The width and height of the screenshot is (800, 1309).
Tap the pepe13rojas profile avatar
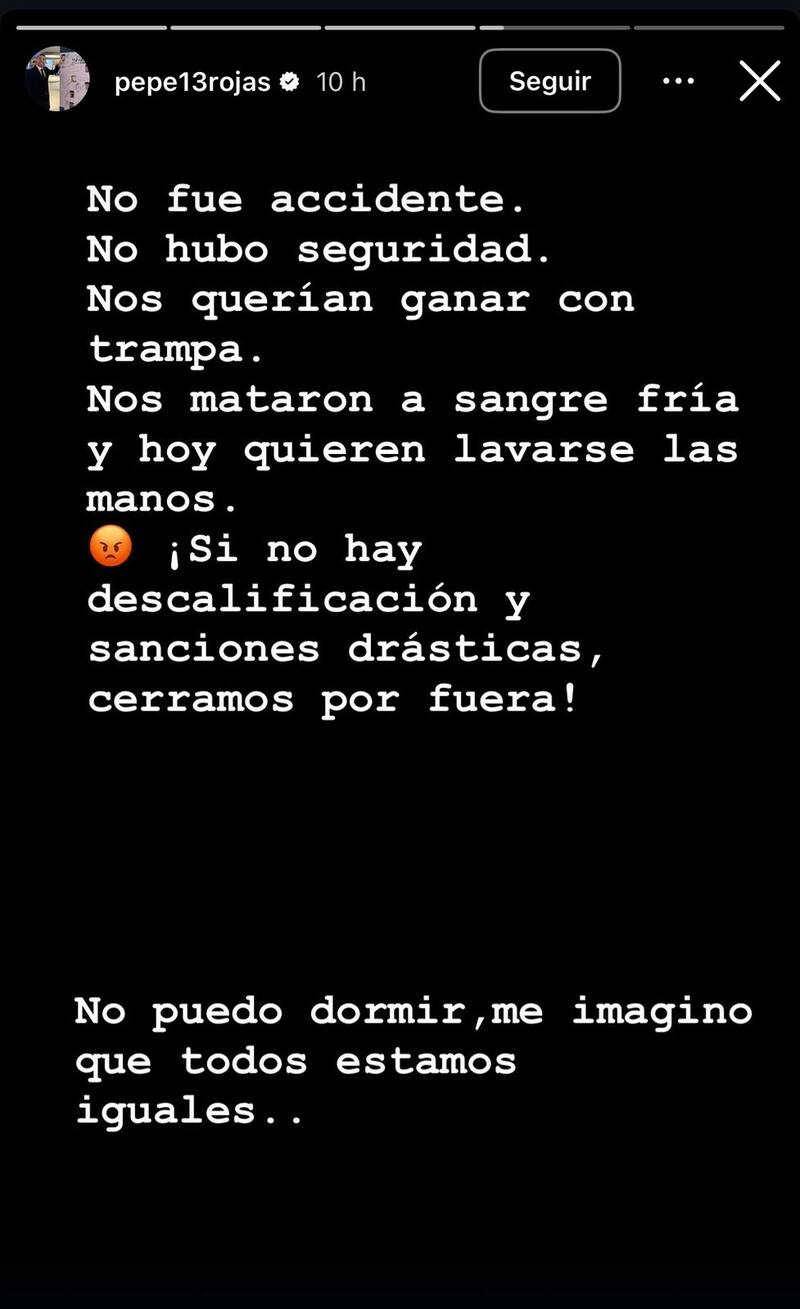coord(58,81)
